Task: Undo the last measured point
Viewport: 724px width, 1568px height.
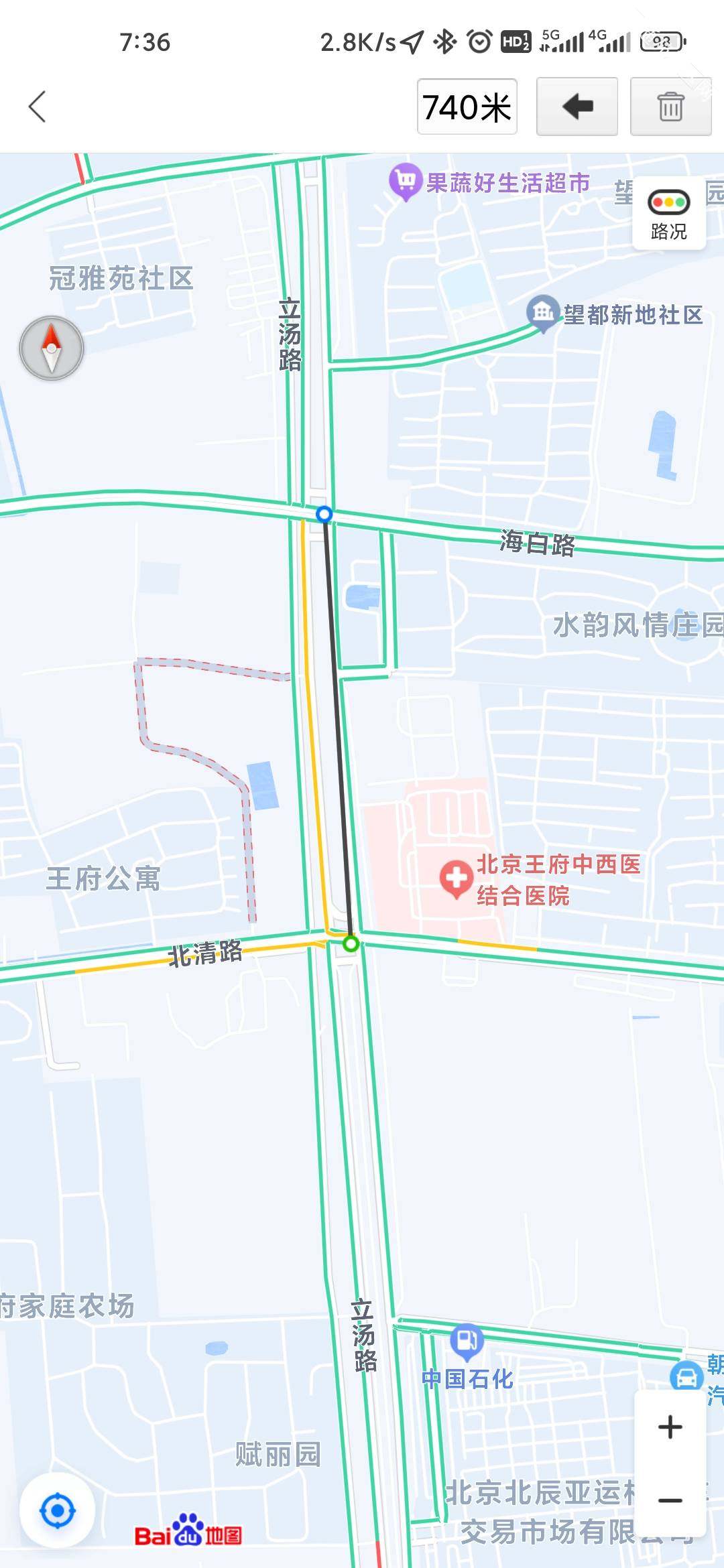Action: click(577, 107)
